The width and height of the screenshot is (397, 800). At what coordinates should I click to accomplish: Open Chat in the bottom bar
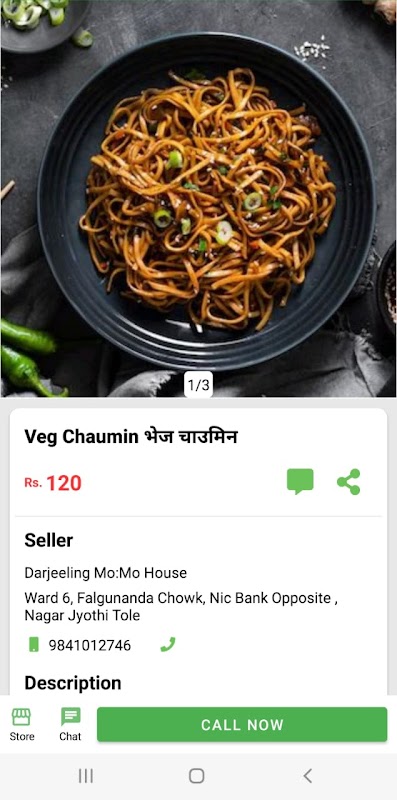[x=70, y=724]
